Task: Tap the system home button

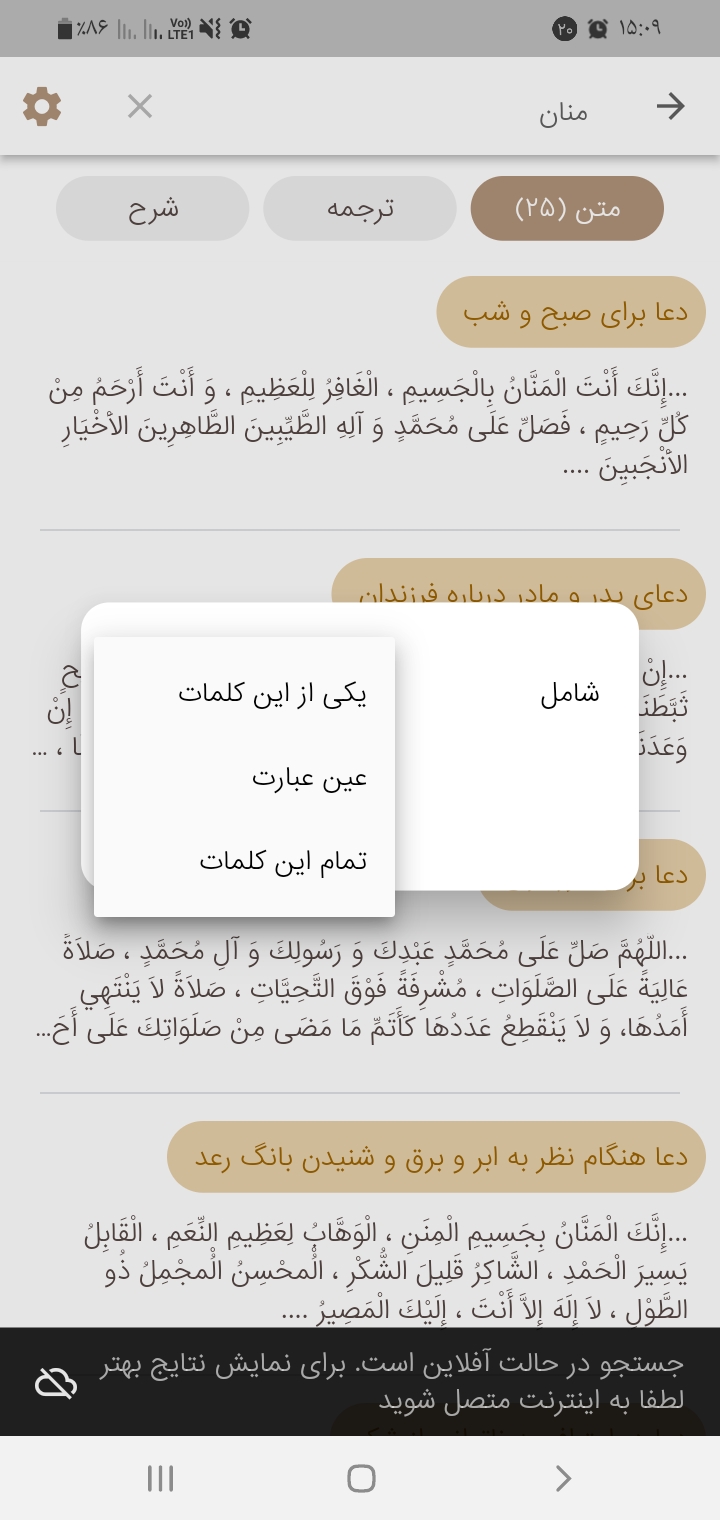Action: tap(360, 1478)
